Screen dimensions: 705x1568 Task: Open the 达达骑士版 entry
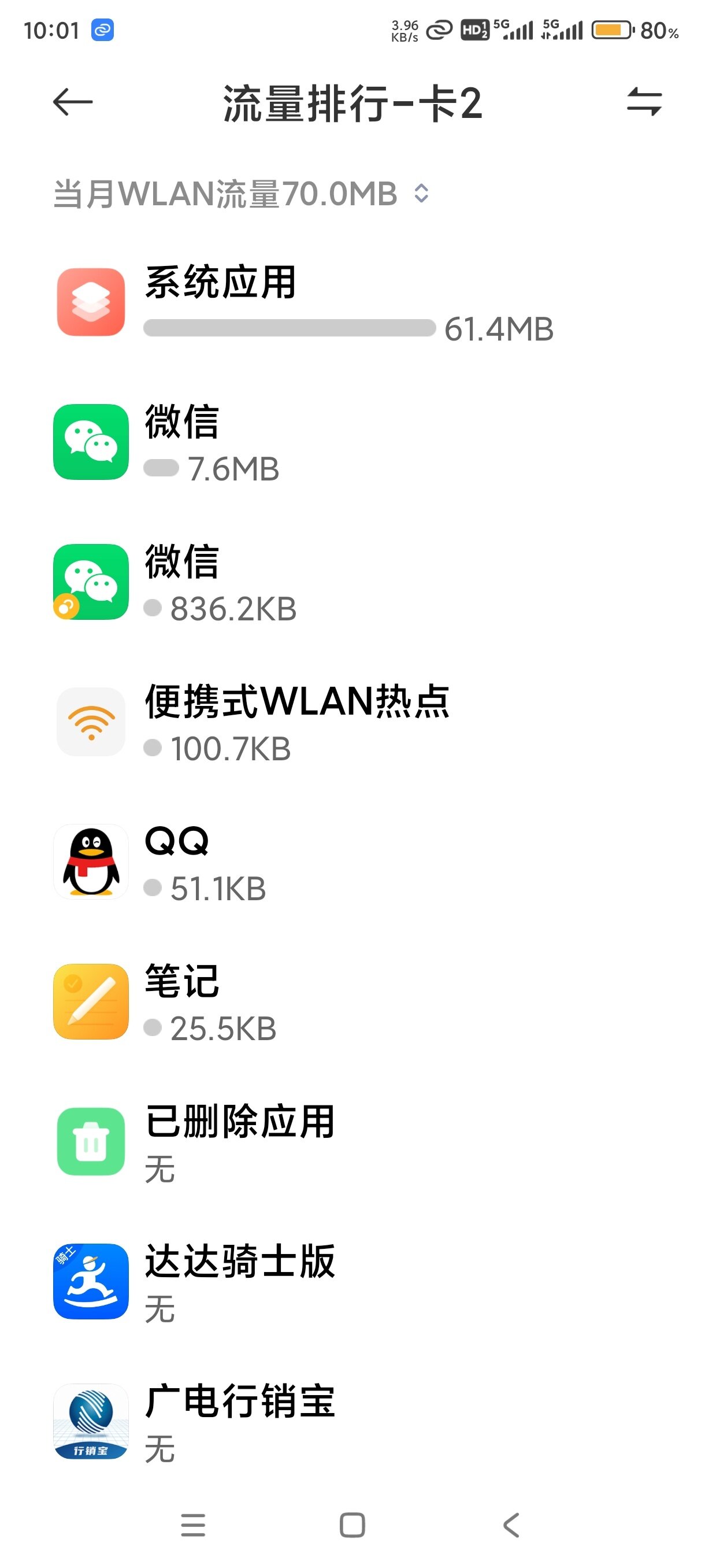coord(352,1281)
